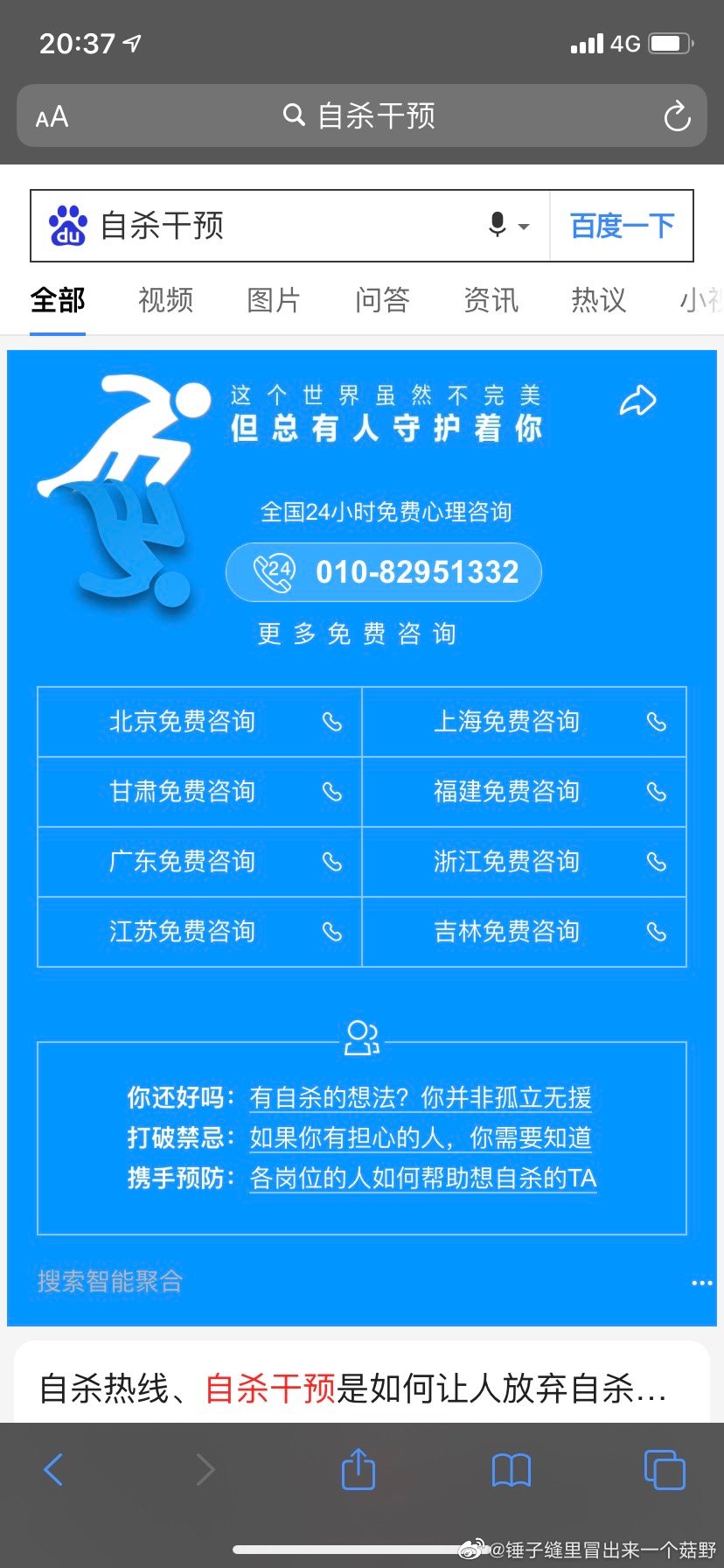The width and height of the screenshot is (724, 1568).
Task: Tap the microphone voice search icon
Action: (x=498, y=225)
